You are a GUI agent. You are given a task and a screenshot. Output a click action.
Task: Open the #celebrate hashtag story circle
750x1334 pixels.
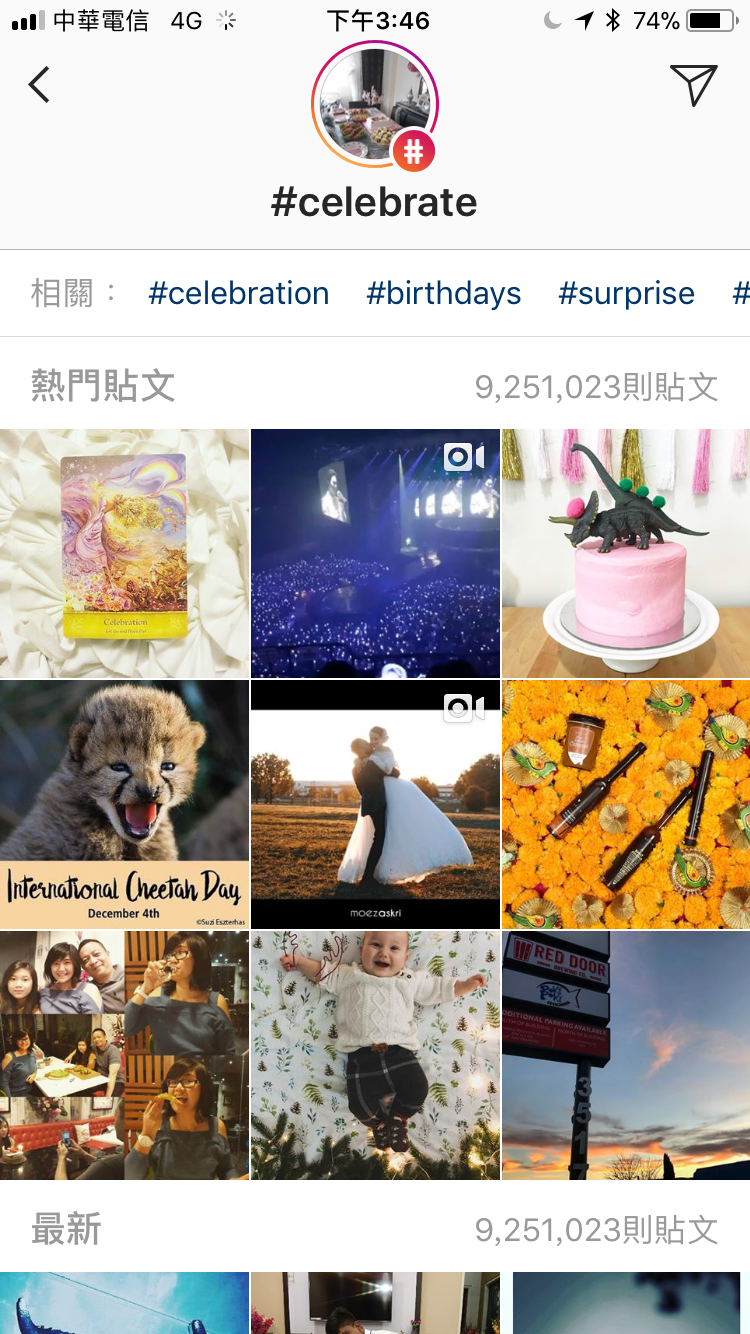375,104
